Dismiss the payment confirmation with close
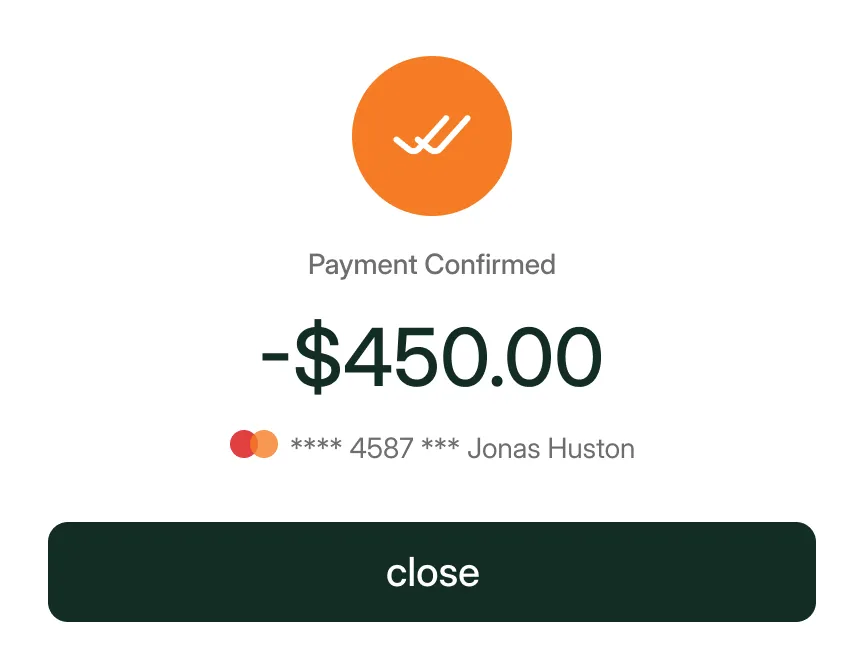Screen dimensions: 864x670 tap(431, 572)
